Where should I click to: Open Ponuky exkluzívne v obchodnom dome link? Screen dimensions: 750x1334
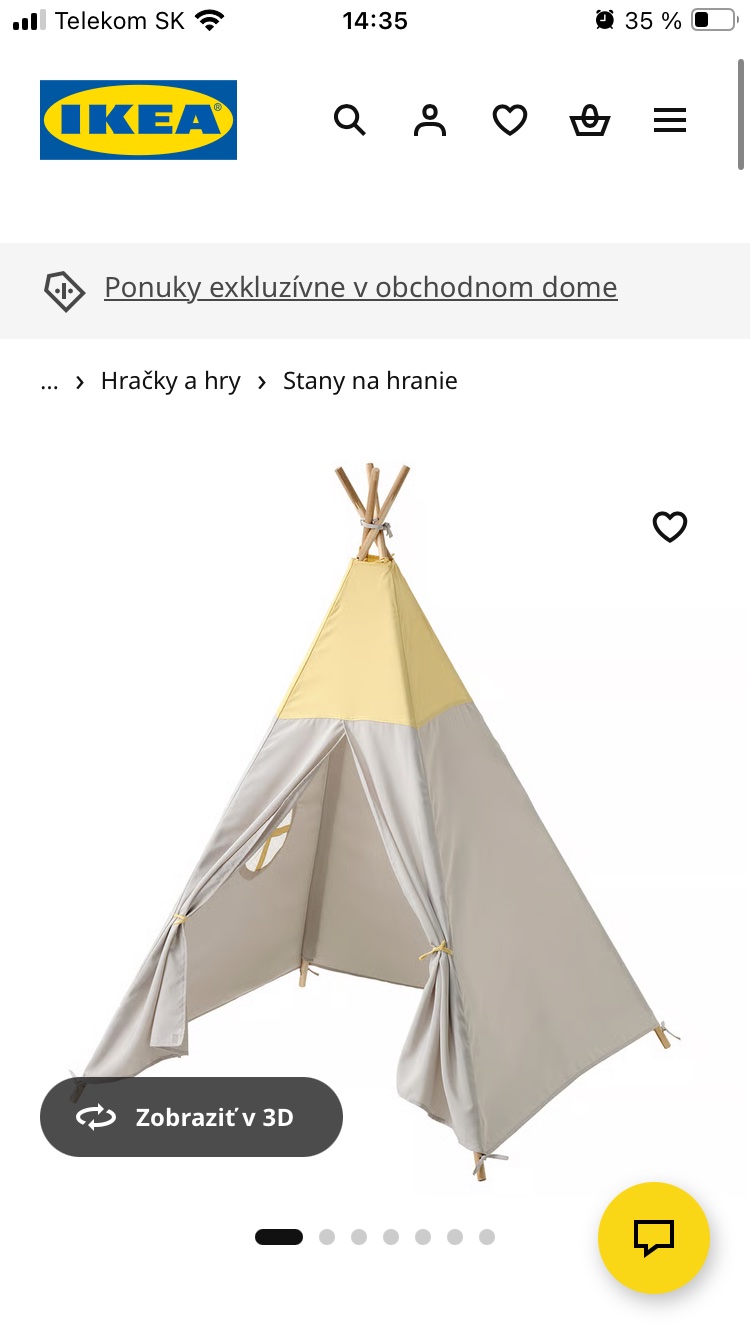[360, 288]
